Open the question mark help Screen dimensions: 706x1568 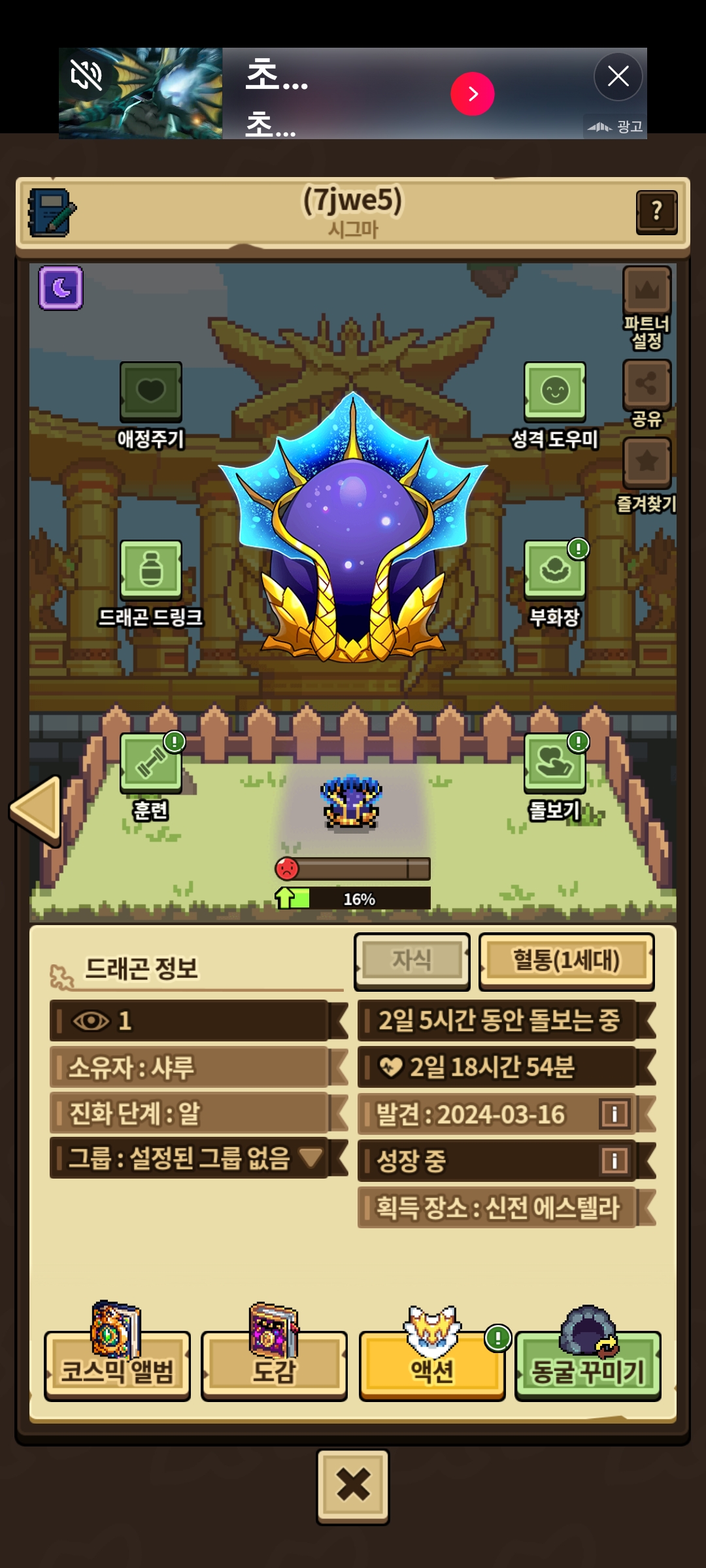coord(656,212)
